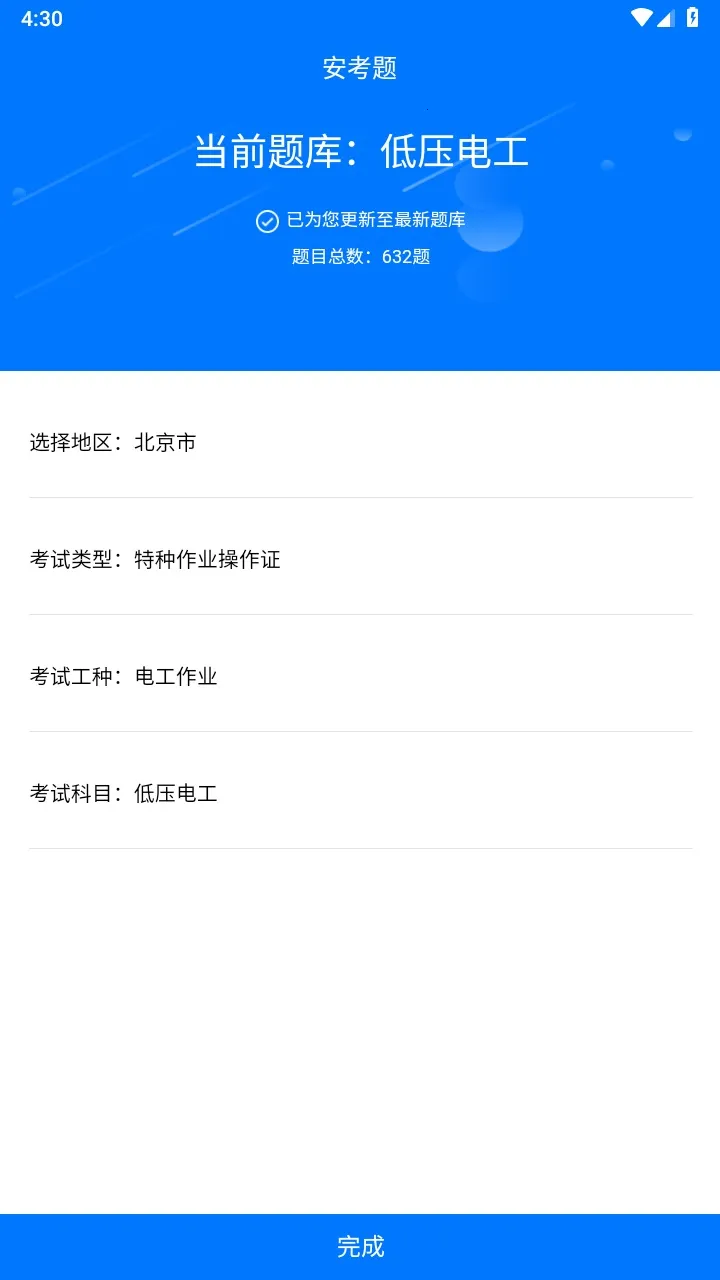Open the 考试类型 exam type selector
Image resolution: width=720 pixels, height=1280 pixels.
(360, 559)
